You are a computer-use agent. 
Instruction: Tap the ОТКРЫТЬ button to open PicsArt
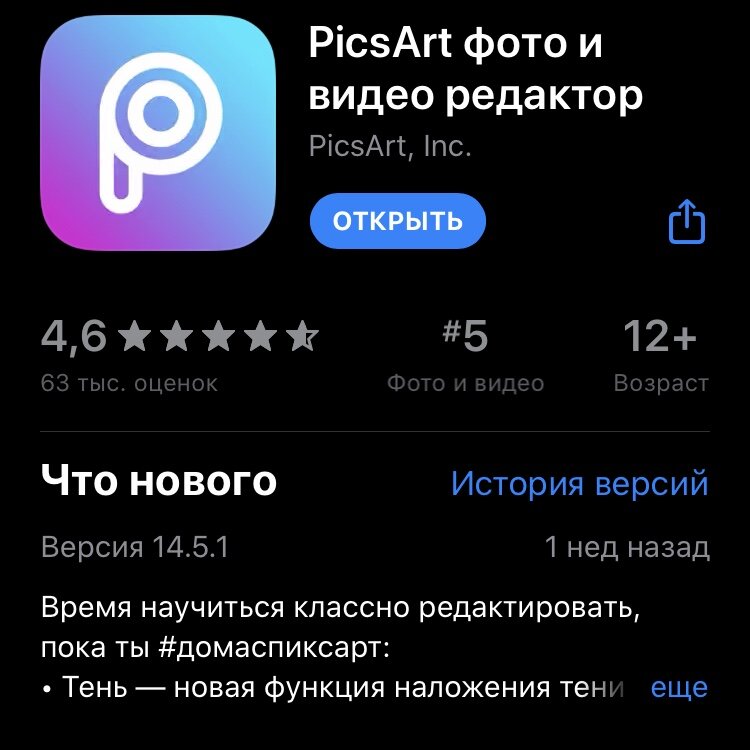[x=397, y=220]
